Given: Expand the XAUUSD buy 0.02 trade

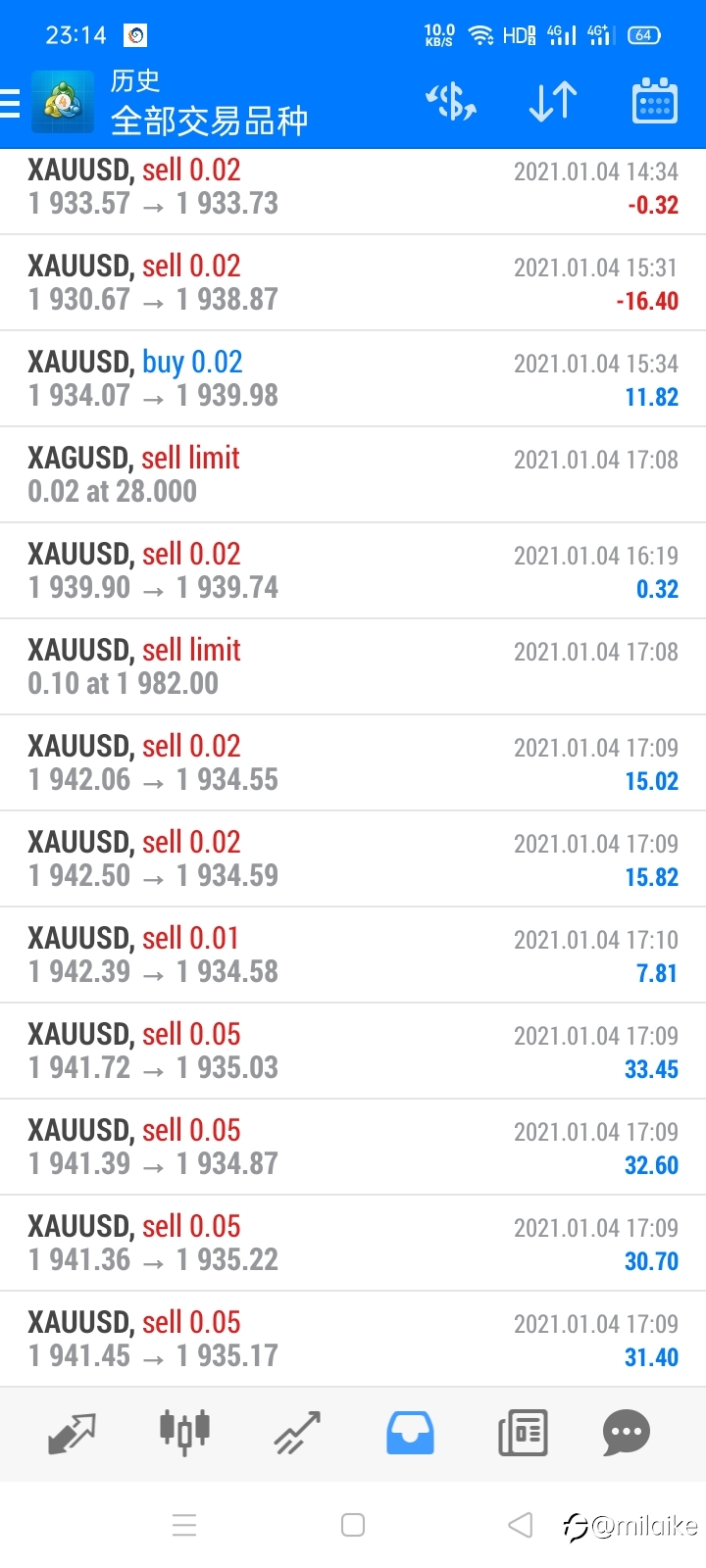Looking at the screenshot, I should tap(353, 378).
